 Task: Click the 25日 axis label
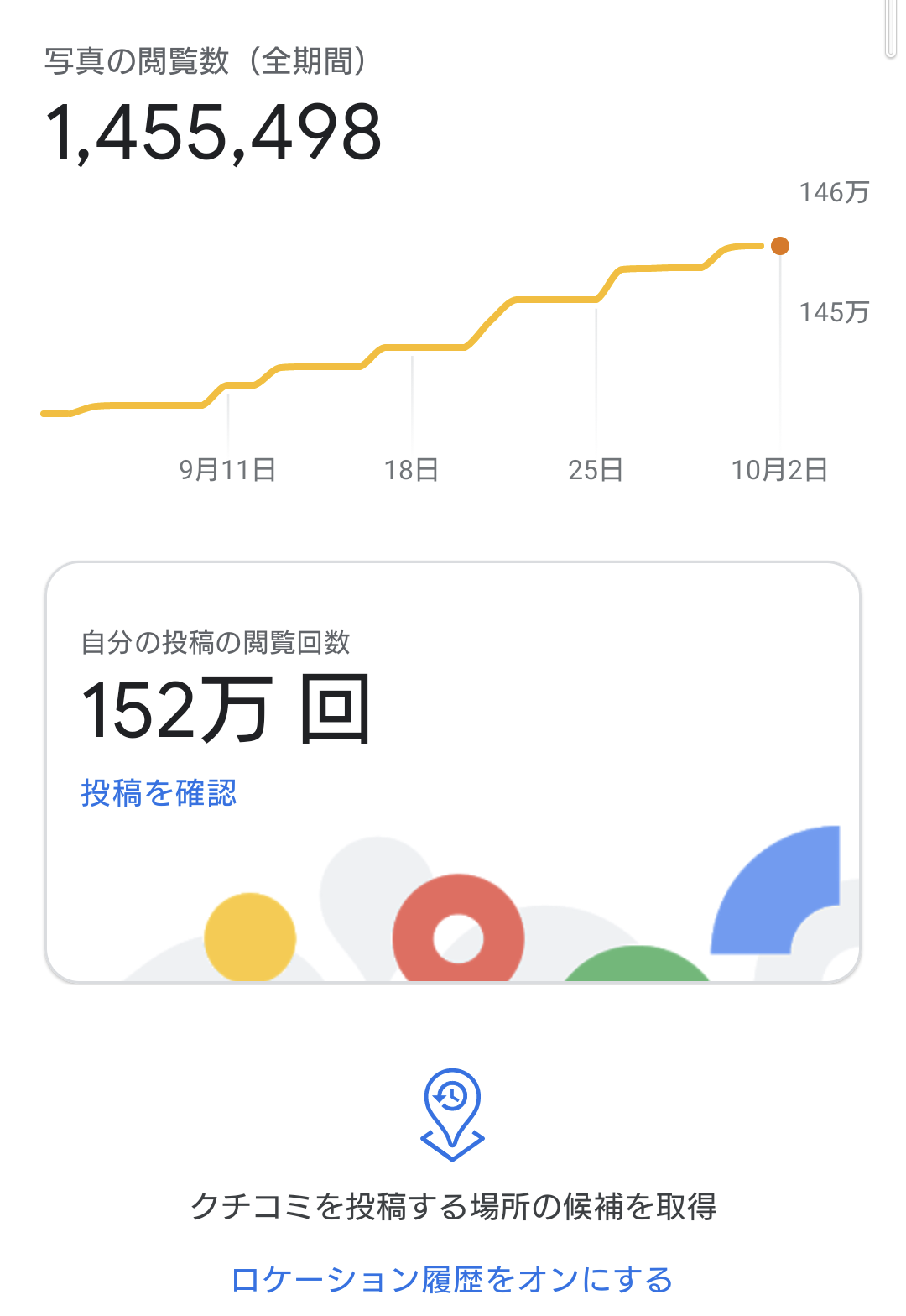click(596, 470)
